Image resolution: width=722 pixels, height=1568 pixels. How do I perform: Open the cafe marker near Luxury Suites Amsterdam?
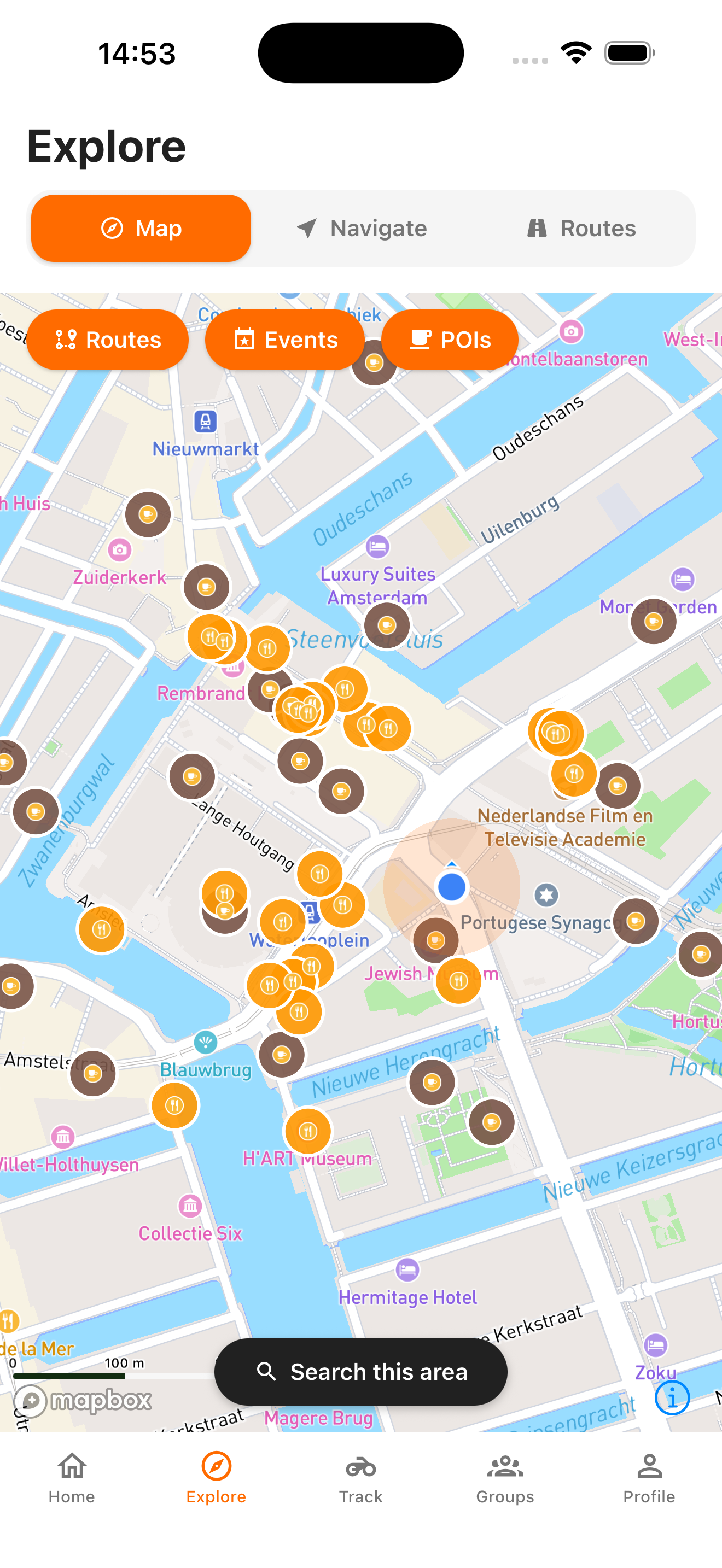[387, 625]
